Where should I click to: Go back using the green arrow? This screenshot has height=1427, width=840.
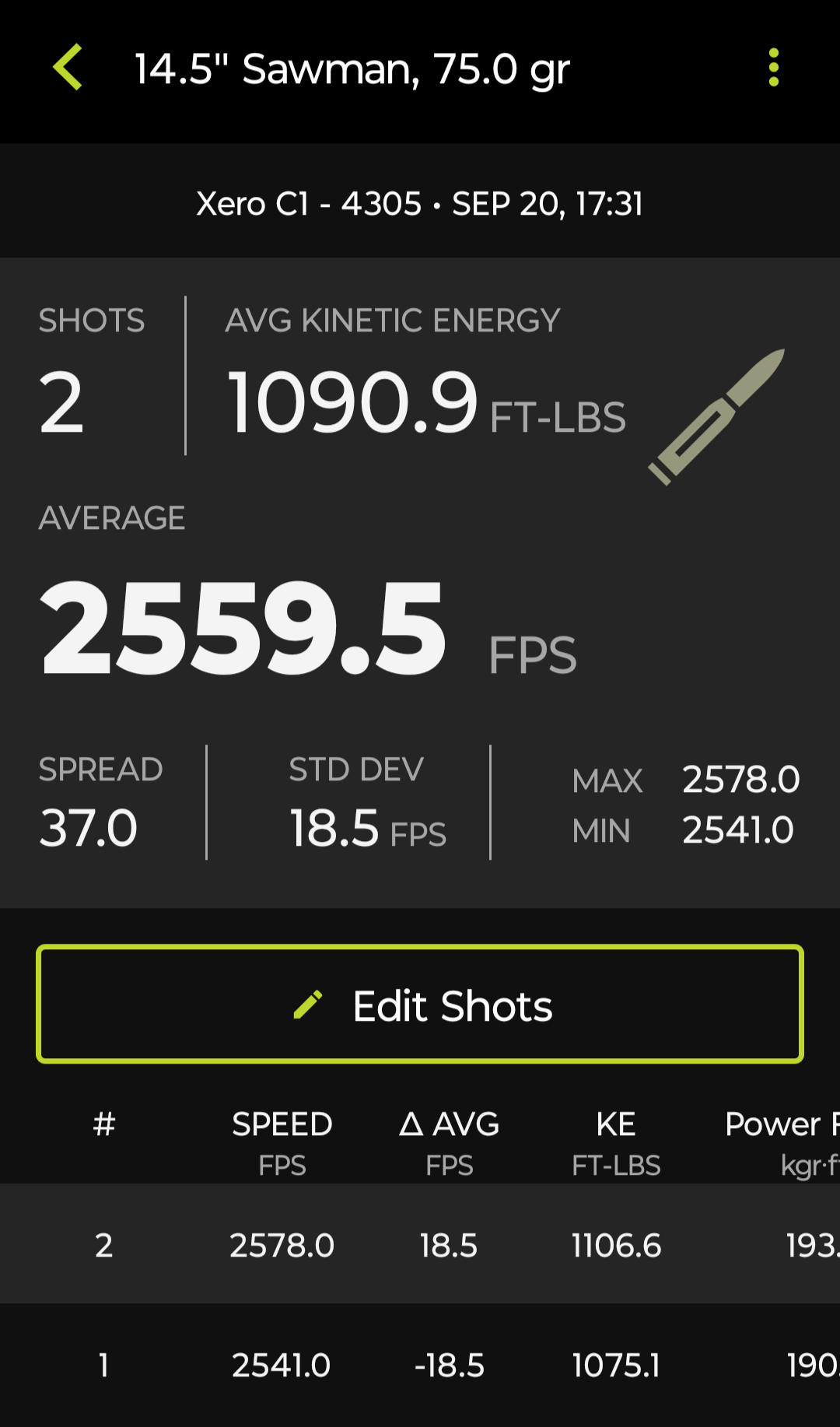coord(68,68)
